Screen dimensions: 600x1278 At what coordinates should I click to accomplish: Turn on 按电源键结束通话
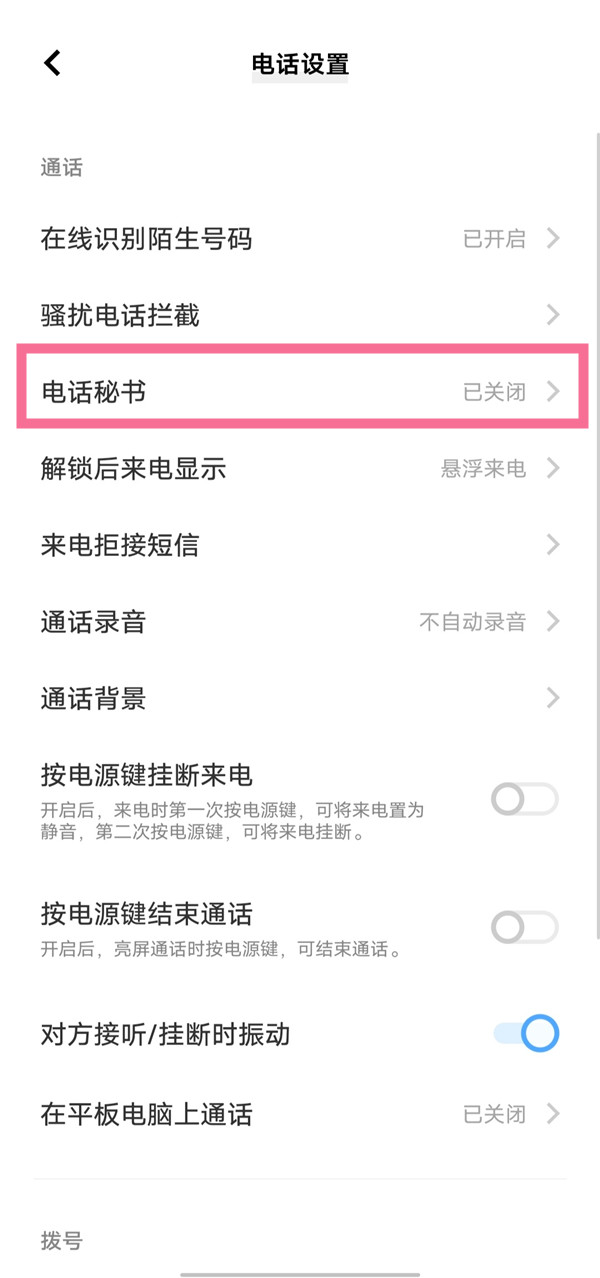point(524,927)
